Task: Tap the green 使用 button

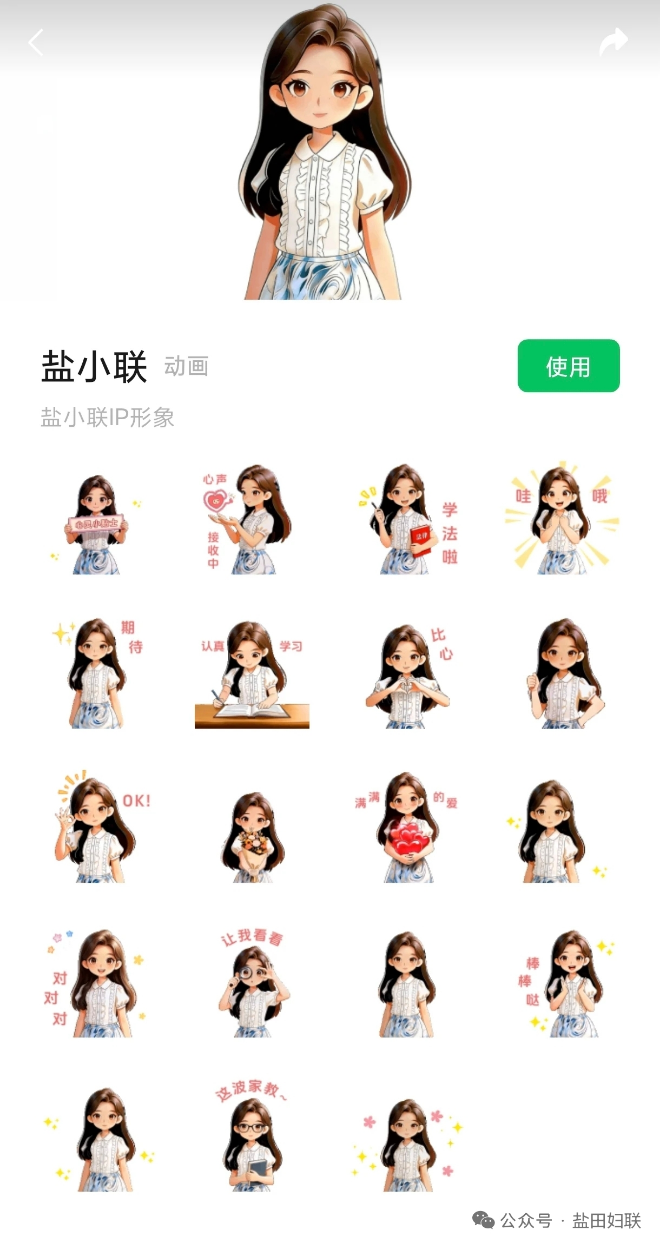Action: tap(569, 366)
